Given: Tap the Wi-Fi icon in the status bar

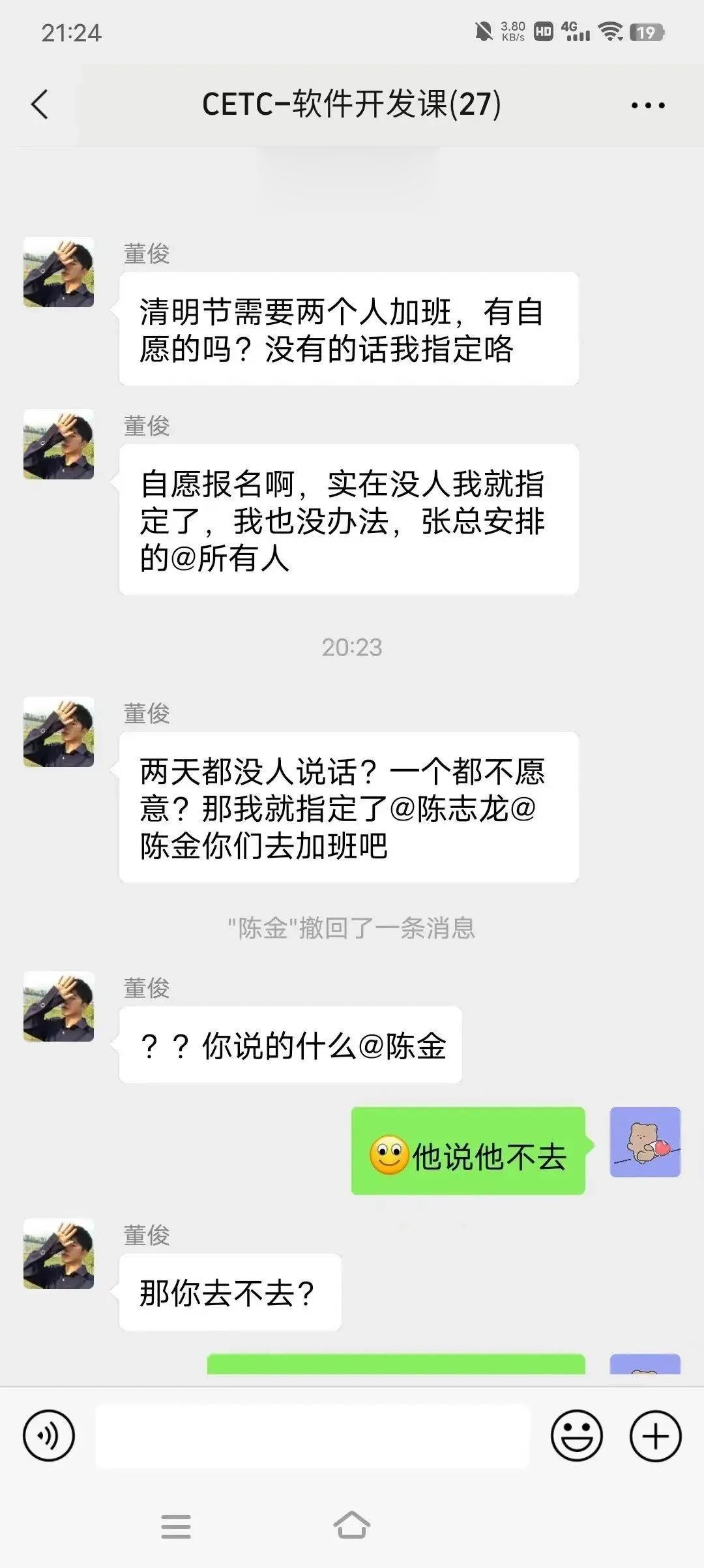Looking at the screenshot, I should pyautogui.click(x=609, y=29).
